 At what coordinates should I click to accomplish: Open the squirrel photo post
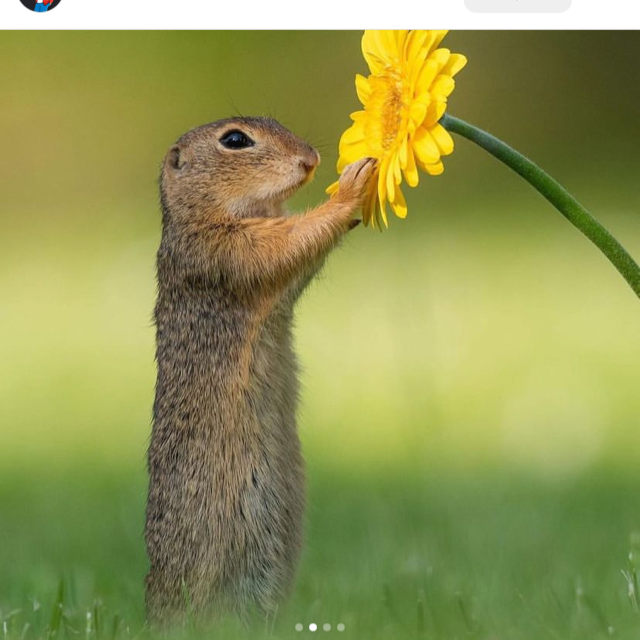click(x=320, y=330)
